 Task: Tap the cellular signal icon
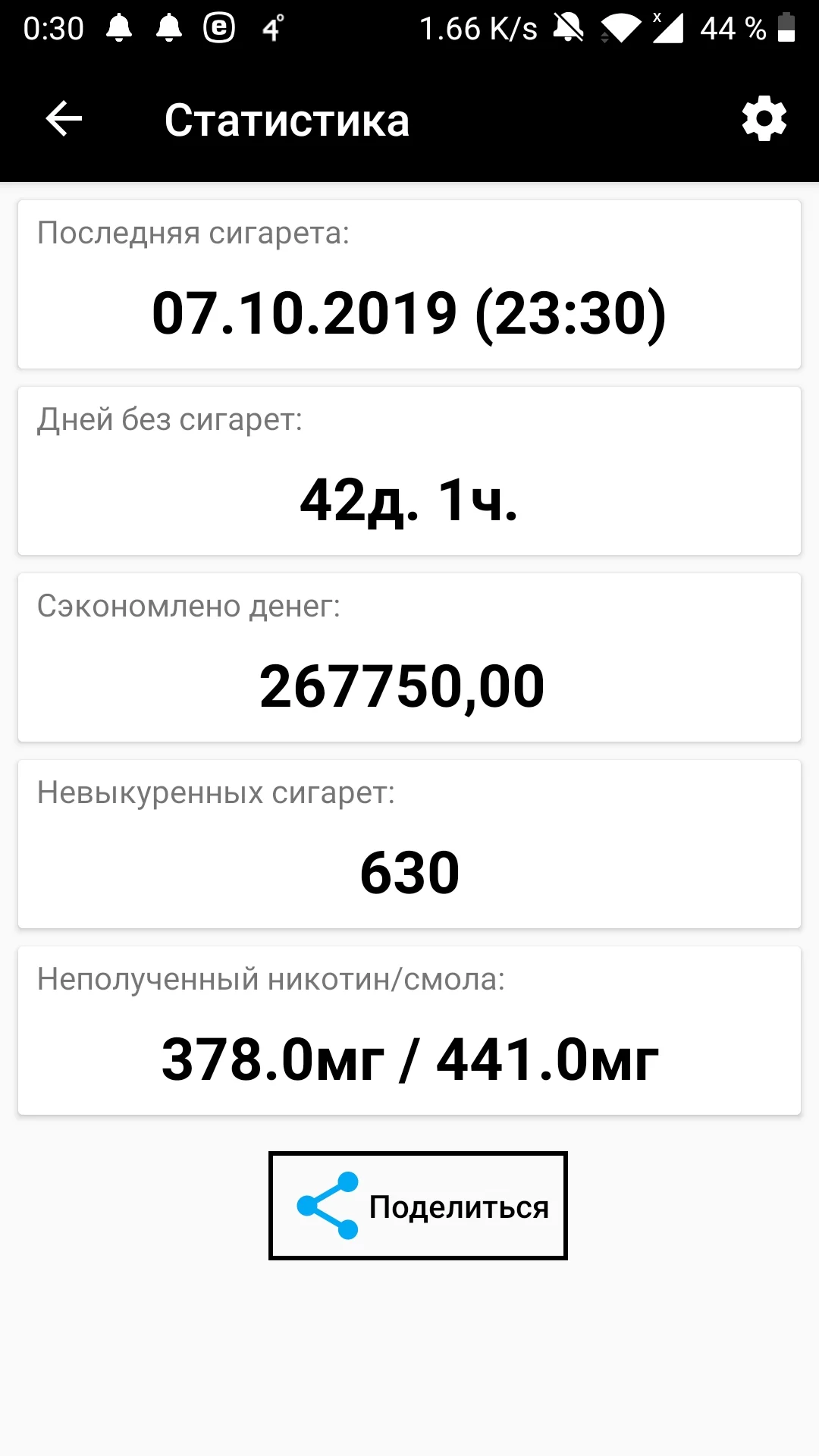[667, 27]
